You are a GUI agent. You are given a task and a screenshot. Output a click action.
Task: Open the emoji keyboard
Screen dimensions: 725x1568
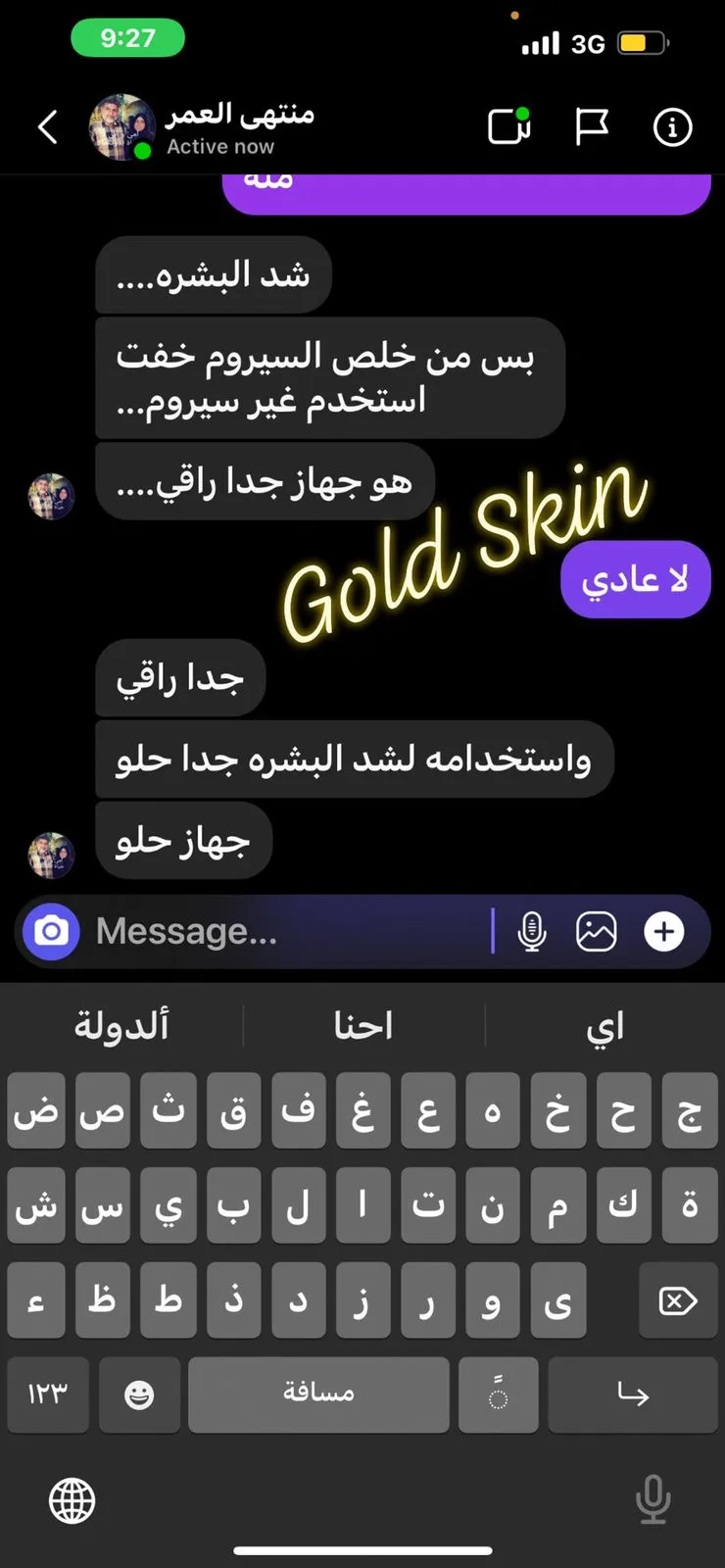pyautogui.click(x=139, y=1395)
